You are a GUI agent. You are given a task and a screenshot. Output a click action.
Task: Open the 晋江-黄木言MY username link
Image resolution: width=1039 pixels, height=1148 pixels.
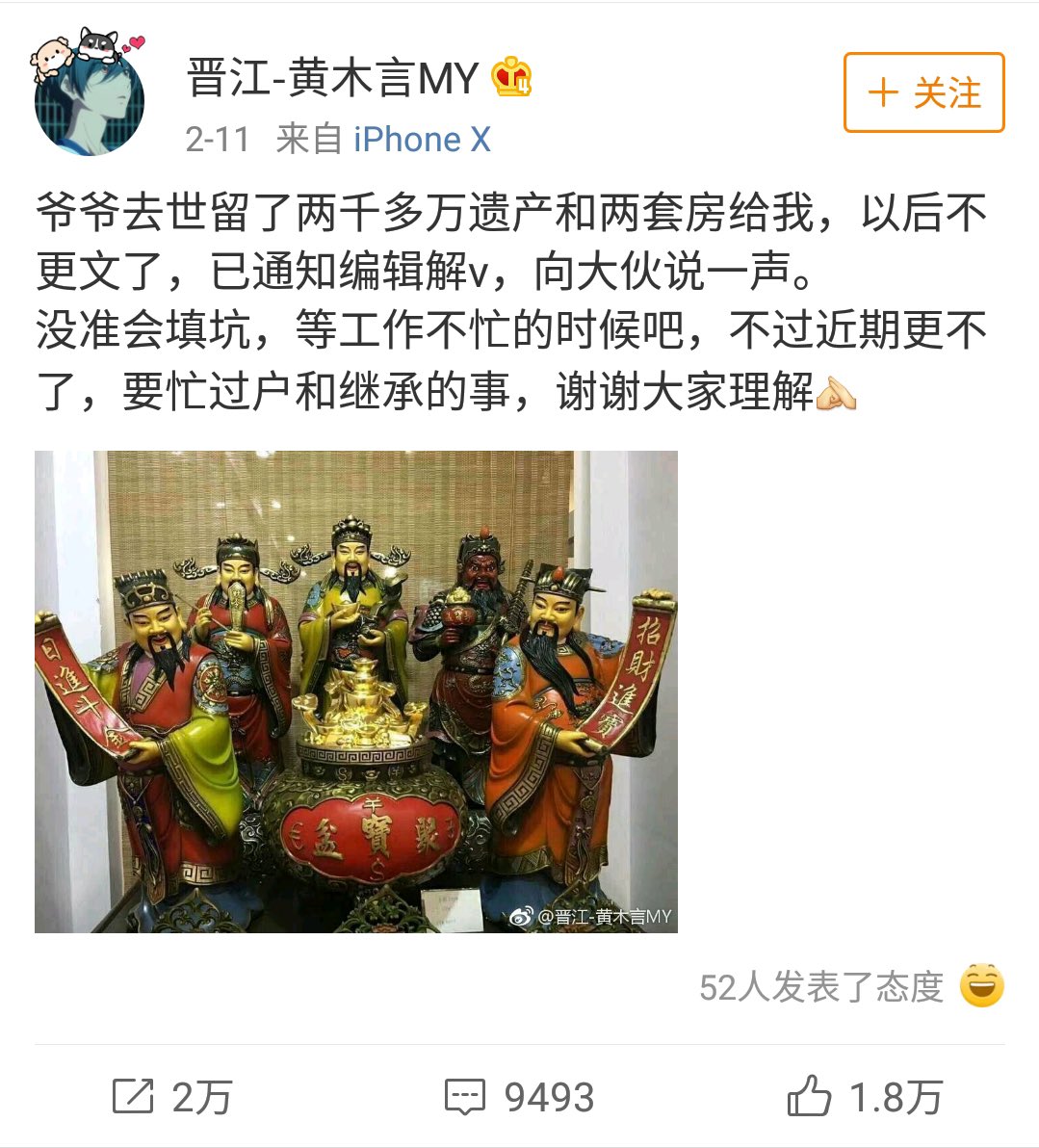click(333, 78)
